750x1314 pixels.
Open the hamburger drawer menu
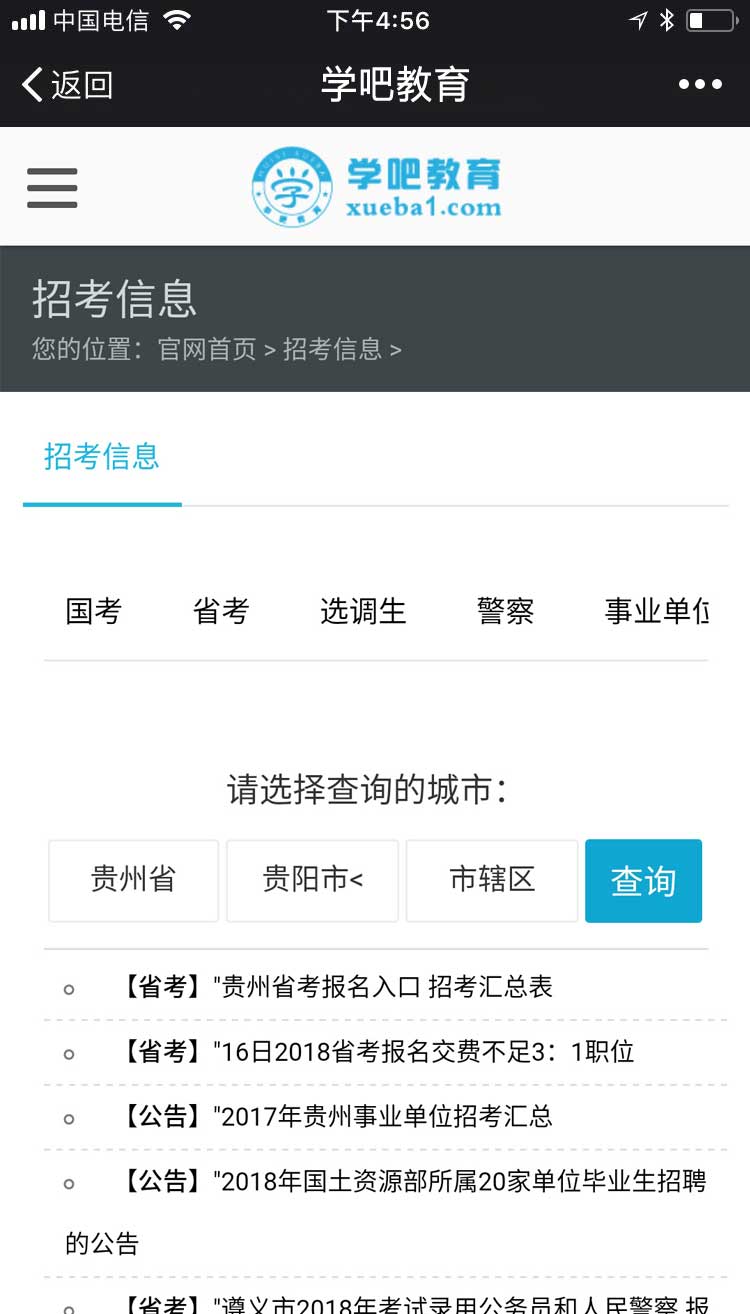pos(52,187)
